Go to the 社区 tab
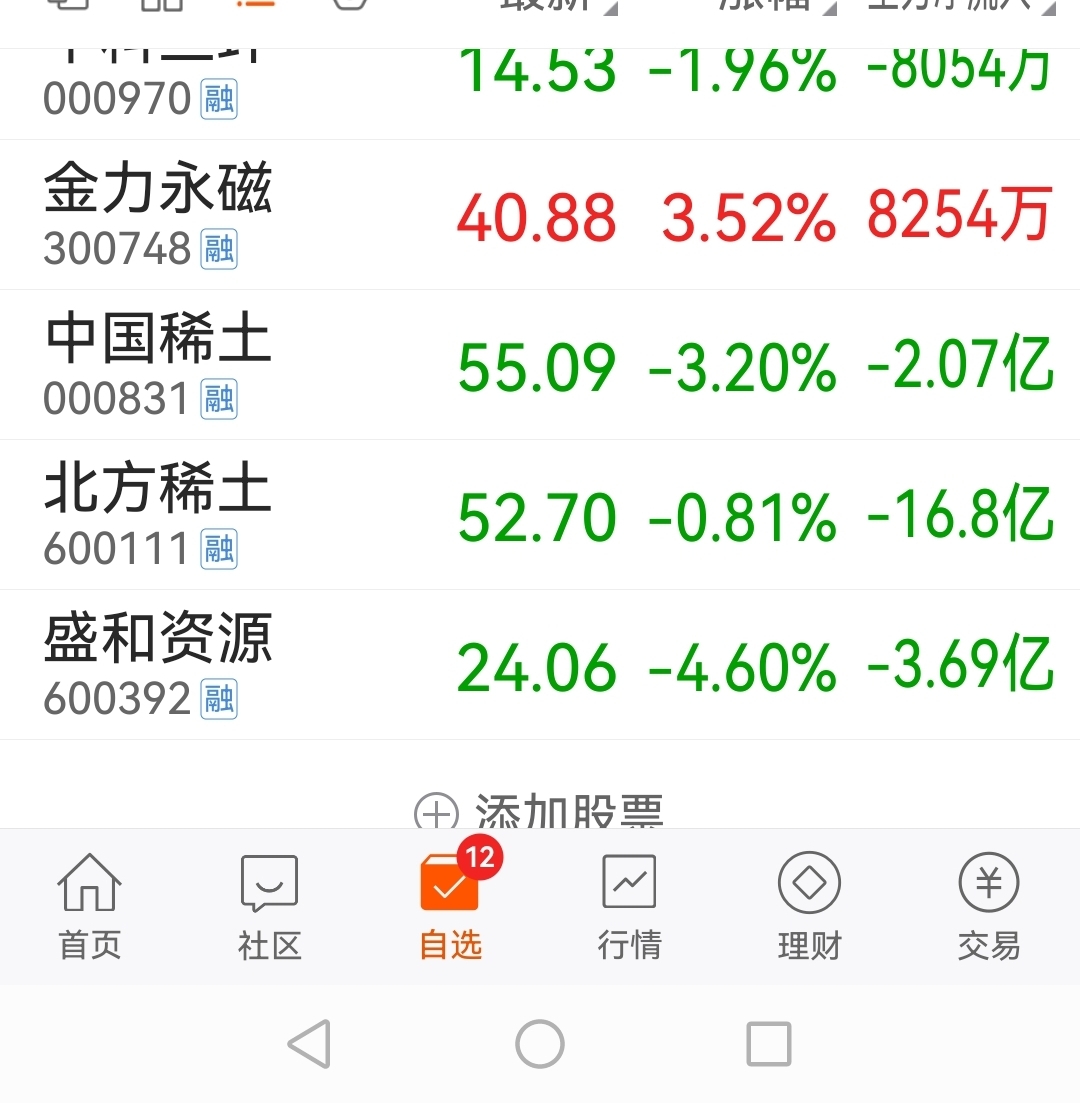The image size is (1080, 1103). tap(270, 906)
